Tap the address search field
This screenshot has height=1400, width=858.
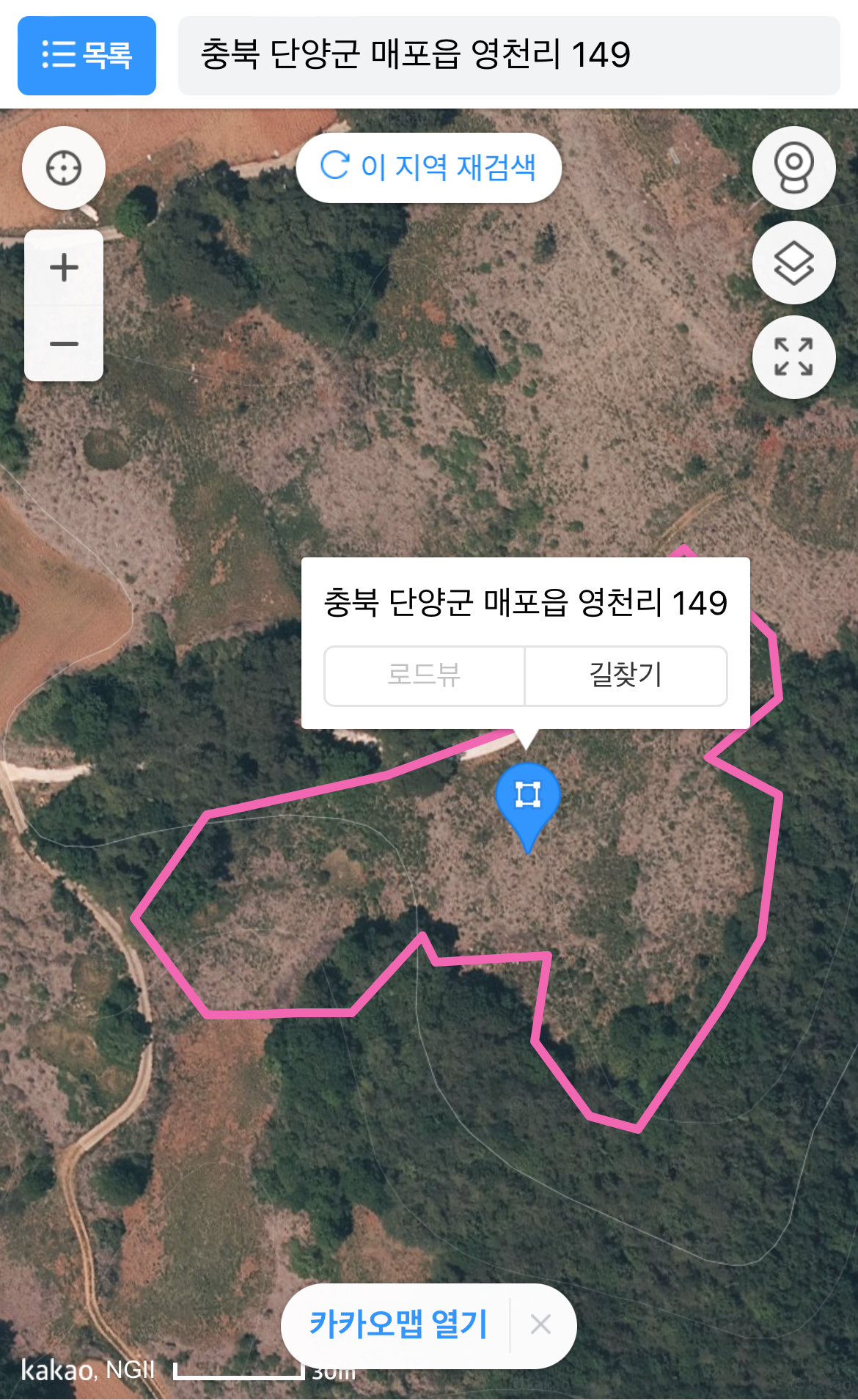pyautogui.click(x=508, y=56)
